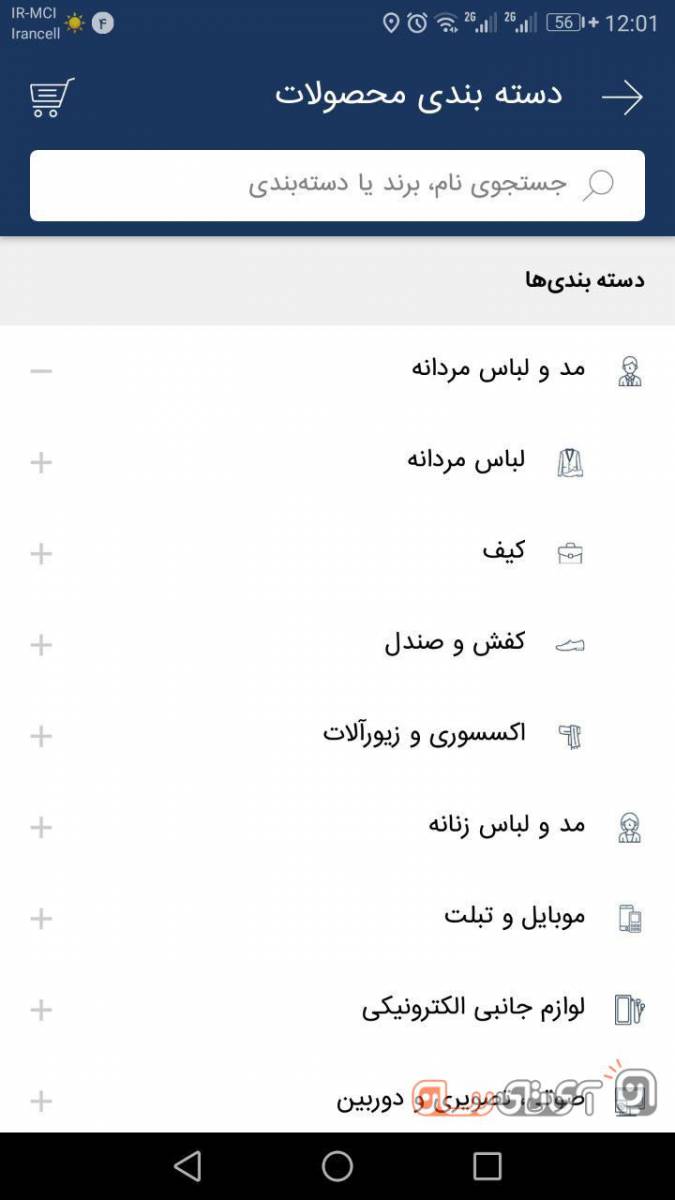Go back using the header arrow
This screenshot has width=675, height=1200.
tap(621, 97)
